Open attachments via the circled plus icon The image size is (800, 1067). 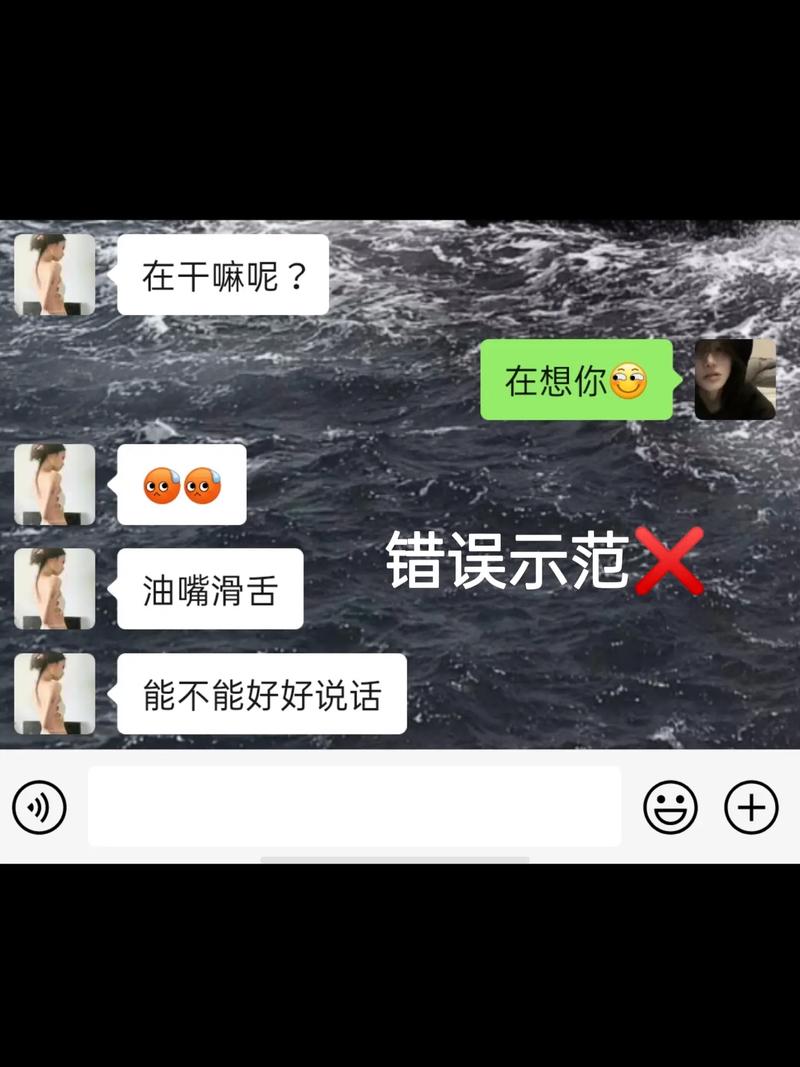click(x=750, y=806)
